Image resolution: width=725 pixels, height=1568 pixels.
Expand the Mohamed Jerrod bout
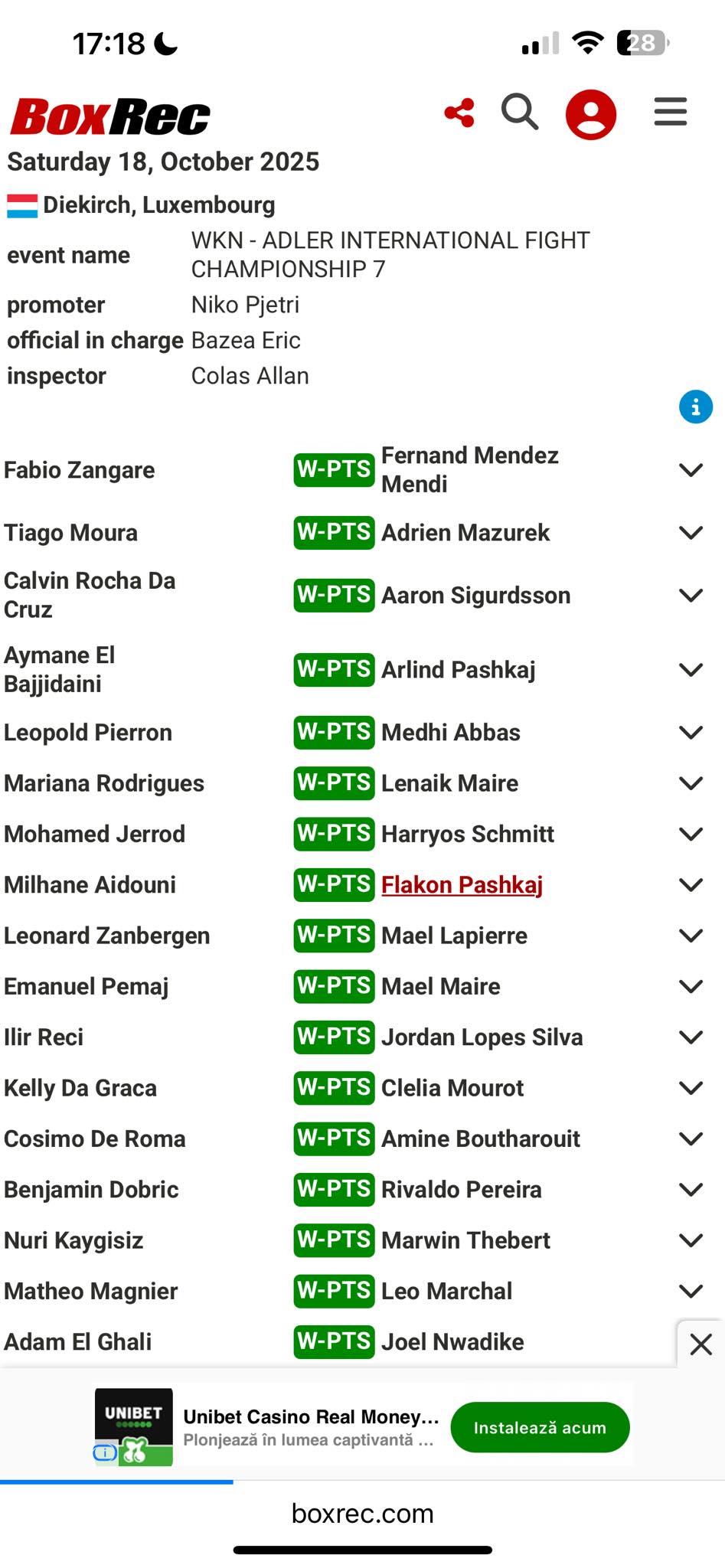pos(691,835)
